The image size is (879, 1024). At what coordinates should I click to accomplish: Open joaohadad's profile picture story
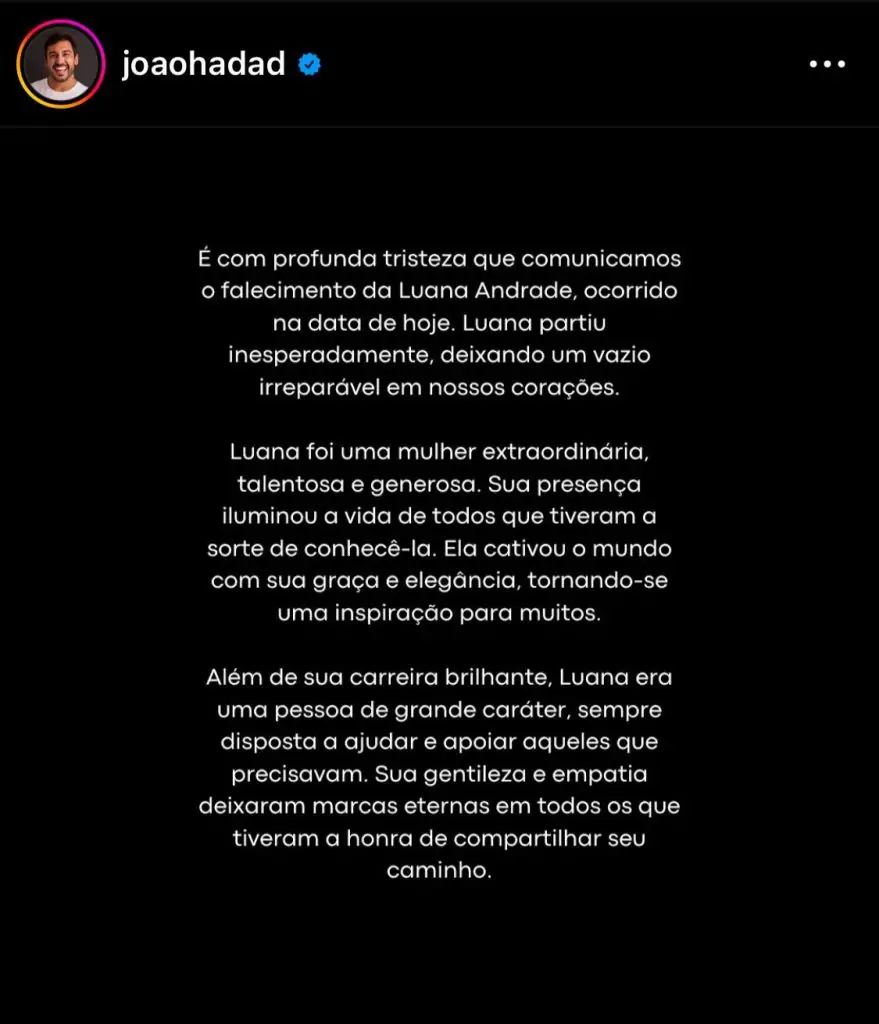coord(61,64)
